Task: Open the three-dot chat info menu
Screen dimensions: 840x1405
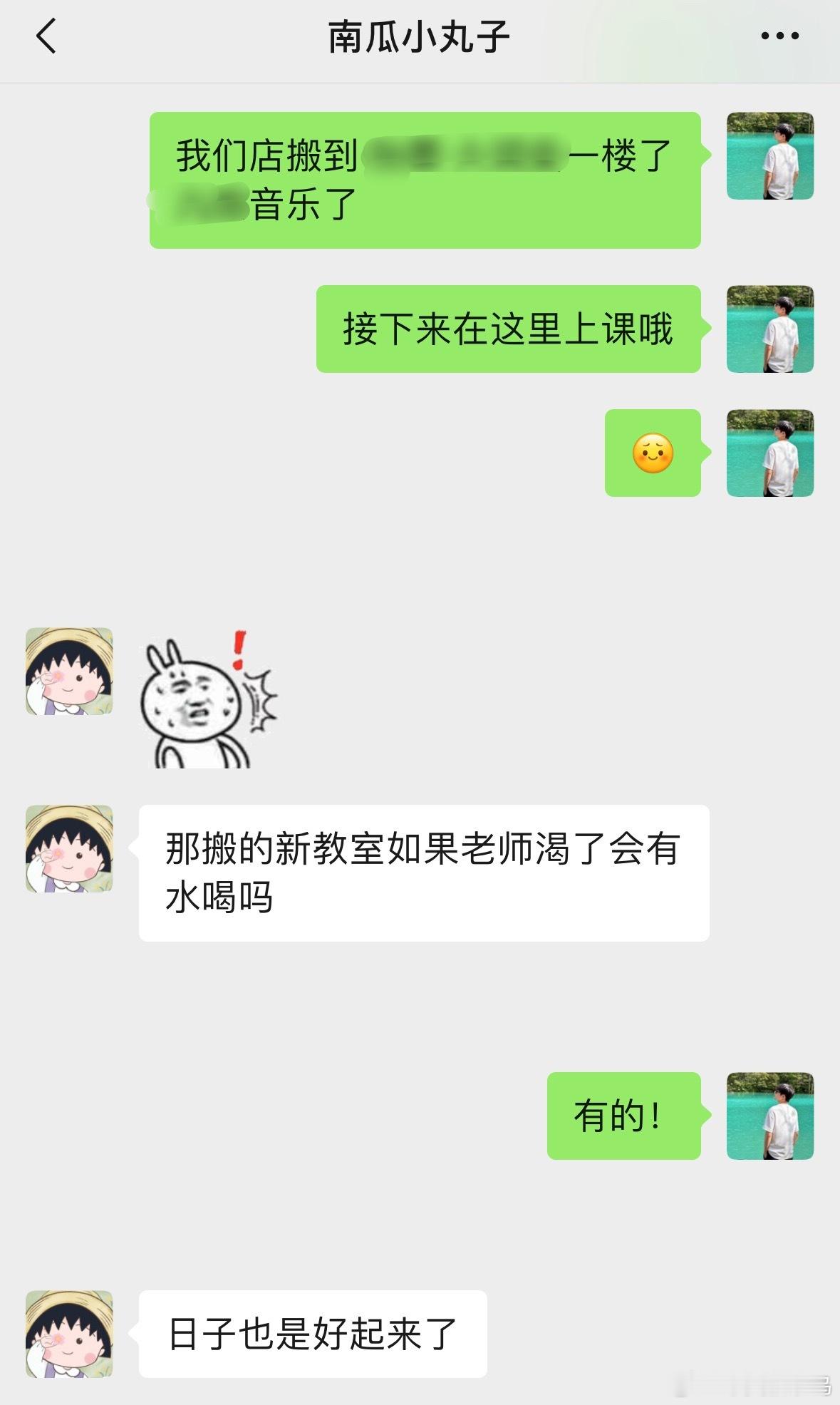Action: point(779,36)
